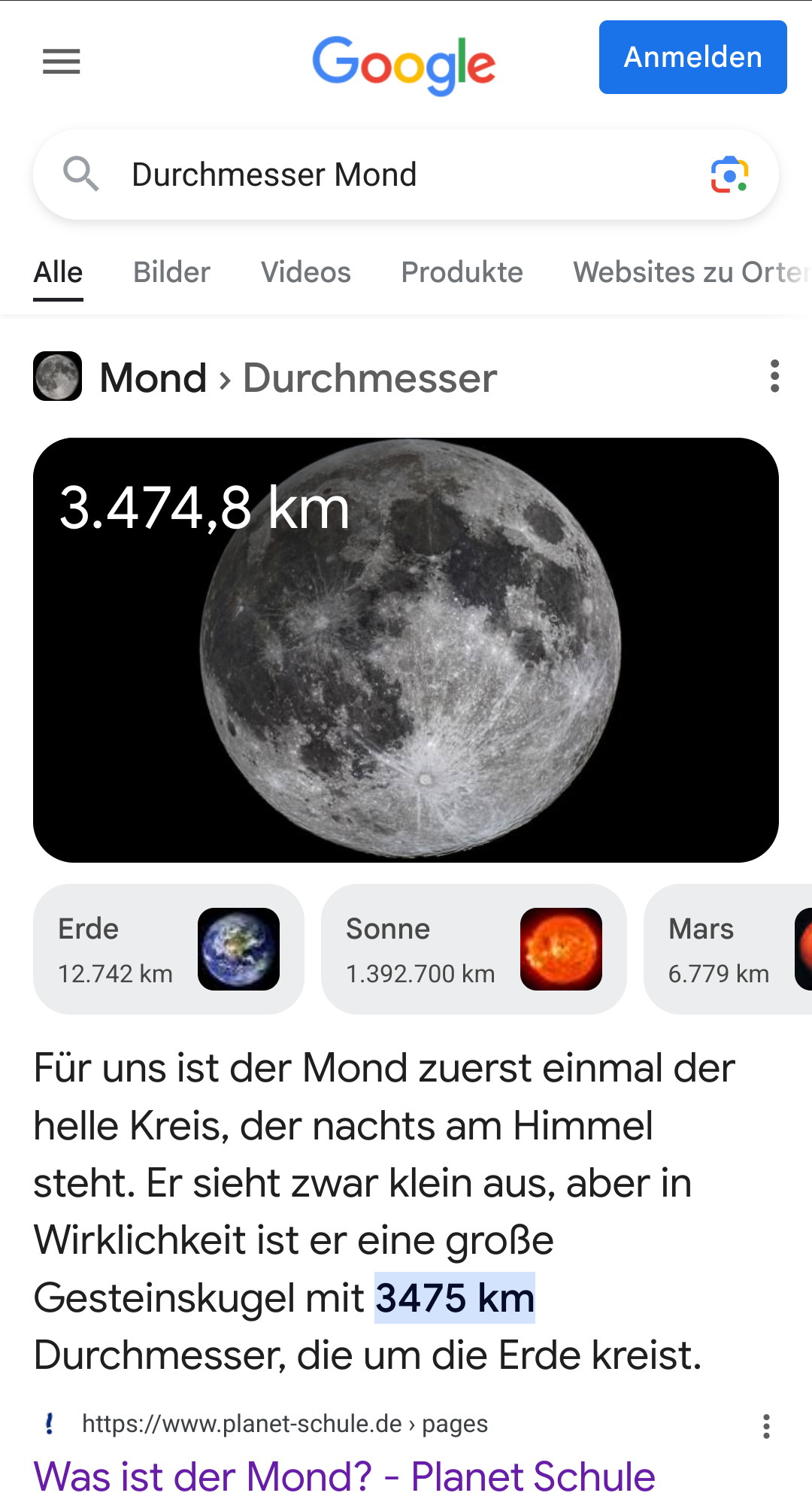
Task: Tap the Anmelden button
Action: [692, 57]
